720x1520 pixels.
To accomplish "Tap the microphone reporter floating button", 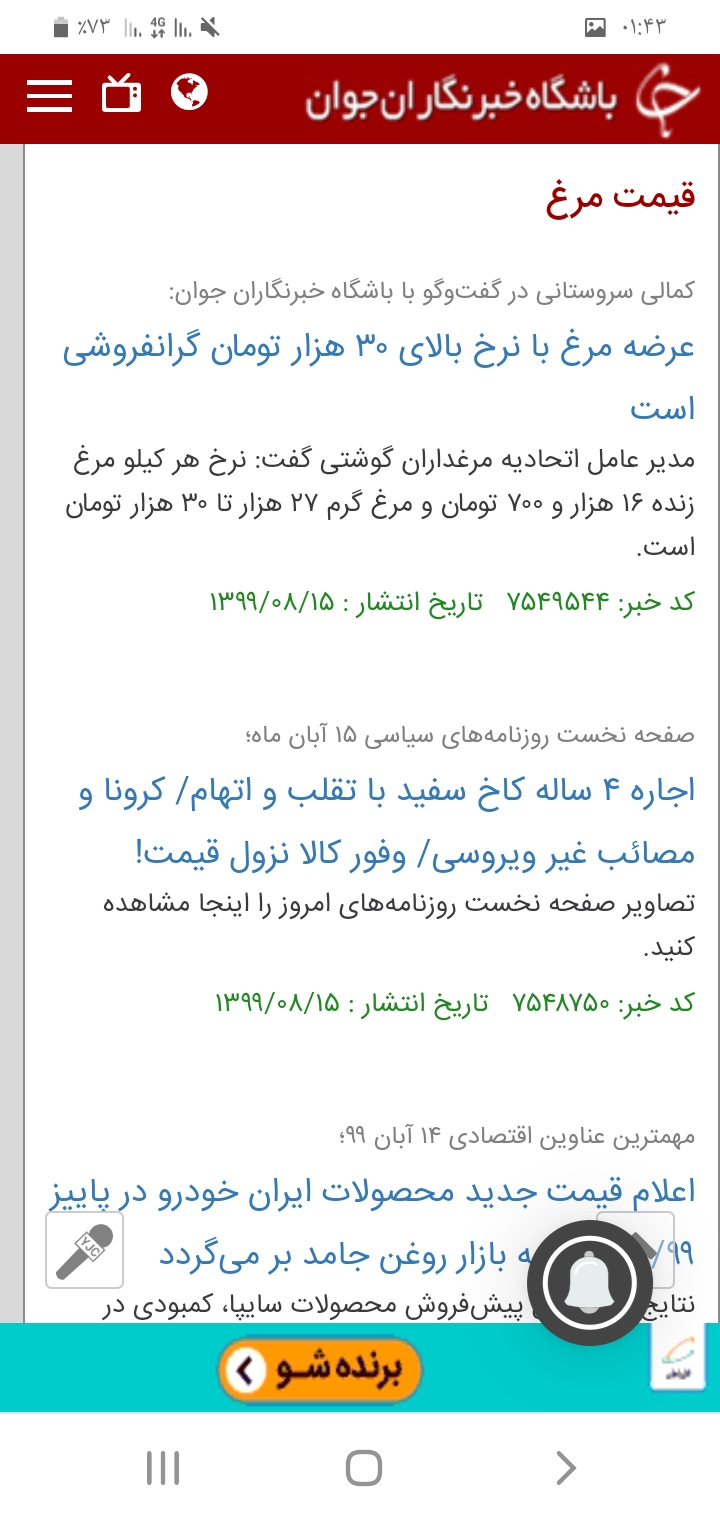I will point(85,1250).
